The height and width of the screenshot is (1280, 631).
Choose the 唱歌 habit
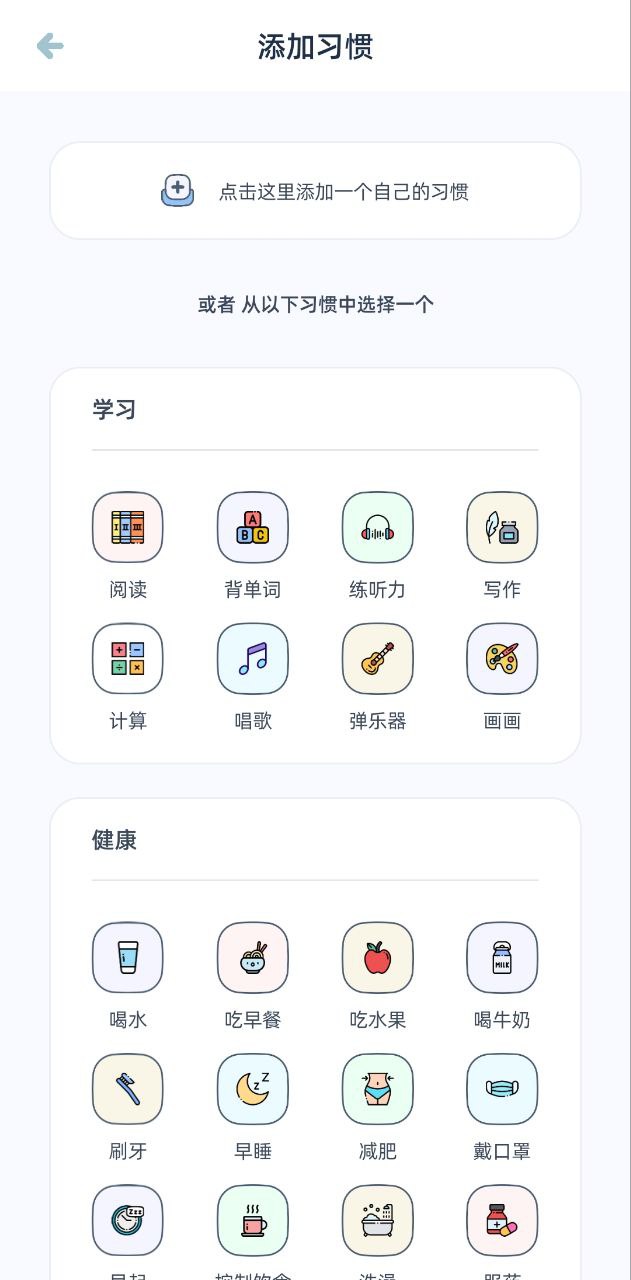[253, 659]
